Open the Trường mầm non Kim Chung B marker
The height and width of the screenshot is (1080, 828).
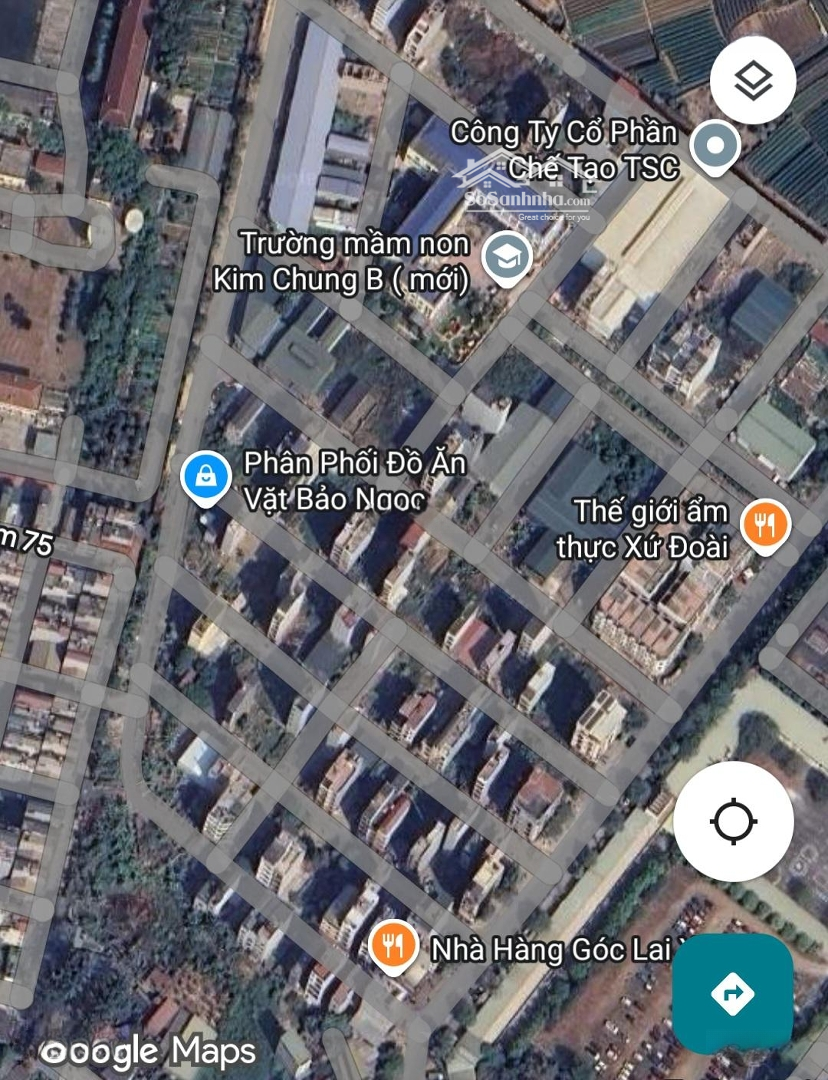click(x=506, y=256)
